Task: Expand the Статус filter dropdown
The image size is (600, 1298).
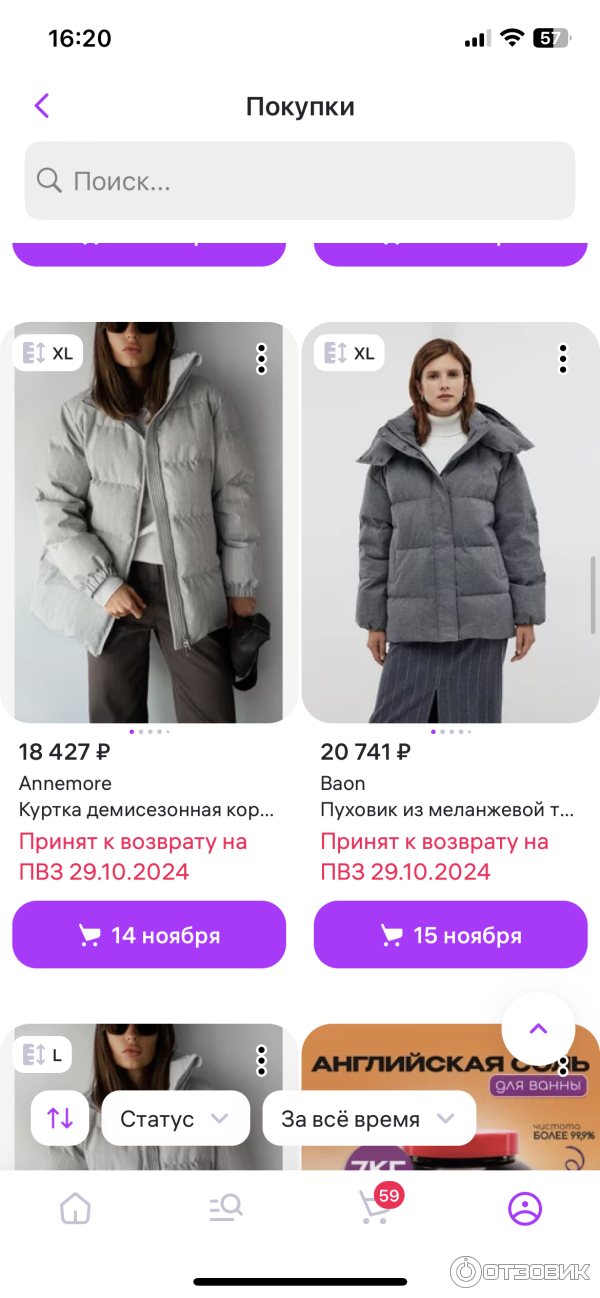Action: pos(175,1118)
